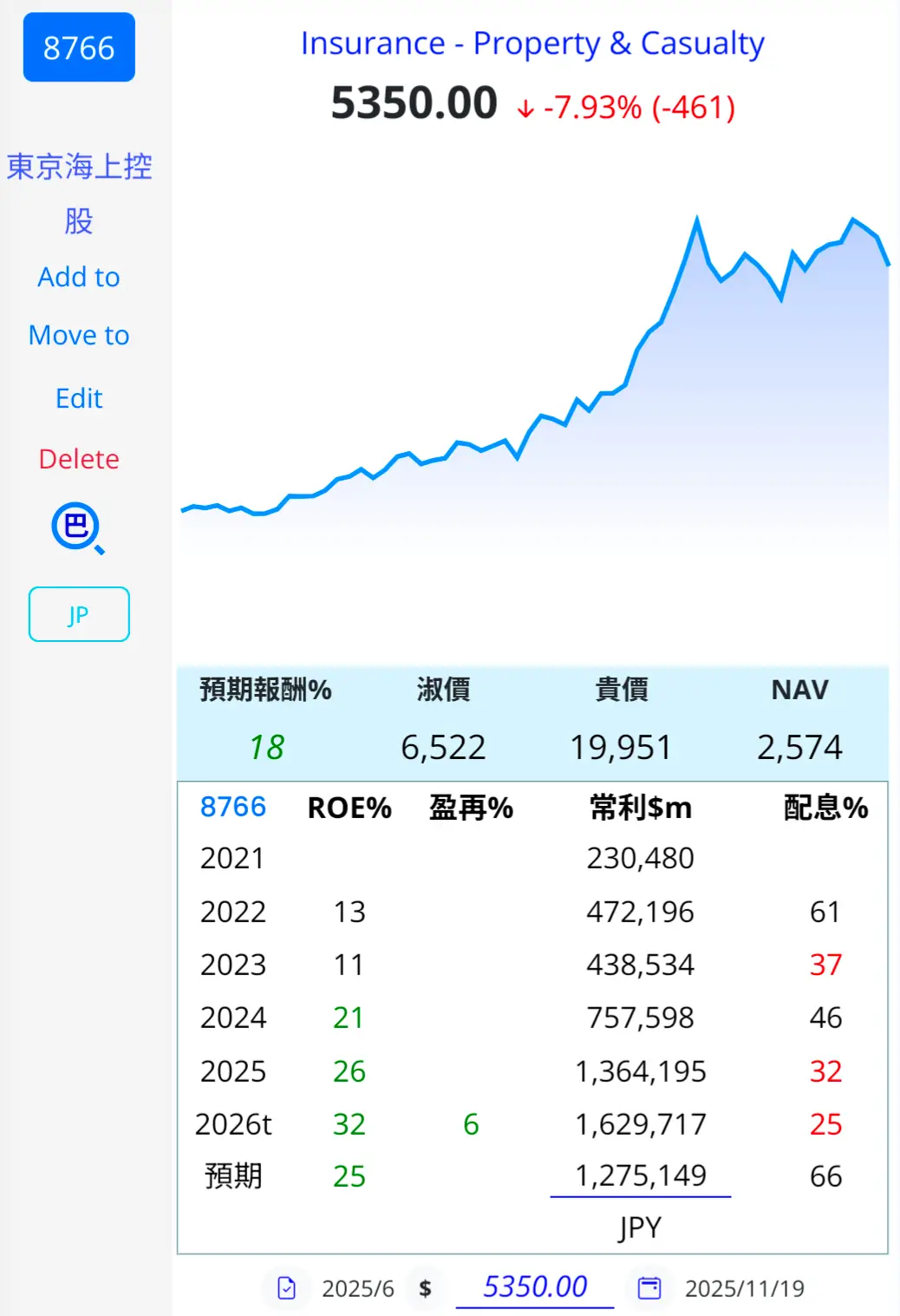Edit this stock entry
Image resolution: width=900 pixels, height=1316 pixels.
coord(79,398)
